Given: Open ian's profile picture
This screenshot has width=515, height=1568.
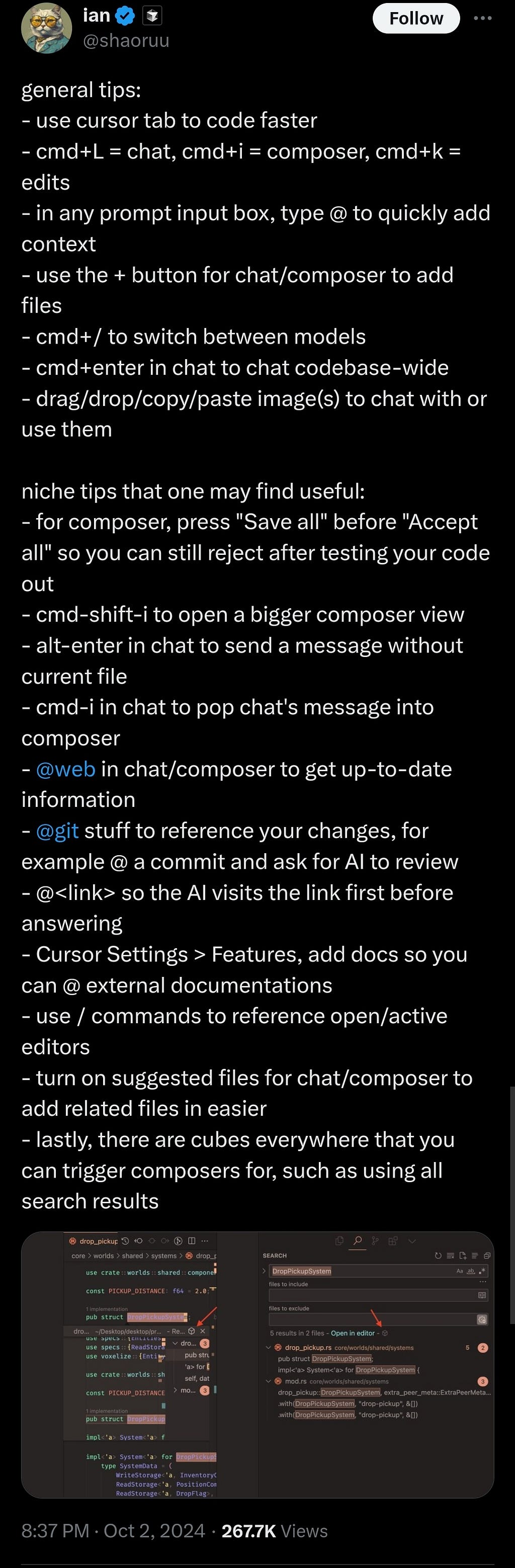Looking at the screenshot, I should click(47, 28).
